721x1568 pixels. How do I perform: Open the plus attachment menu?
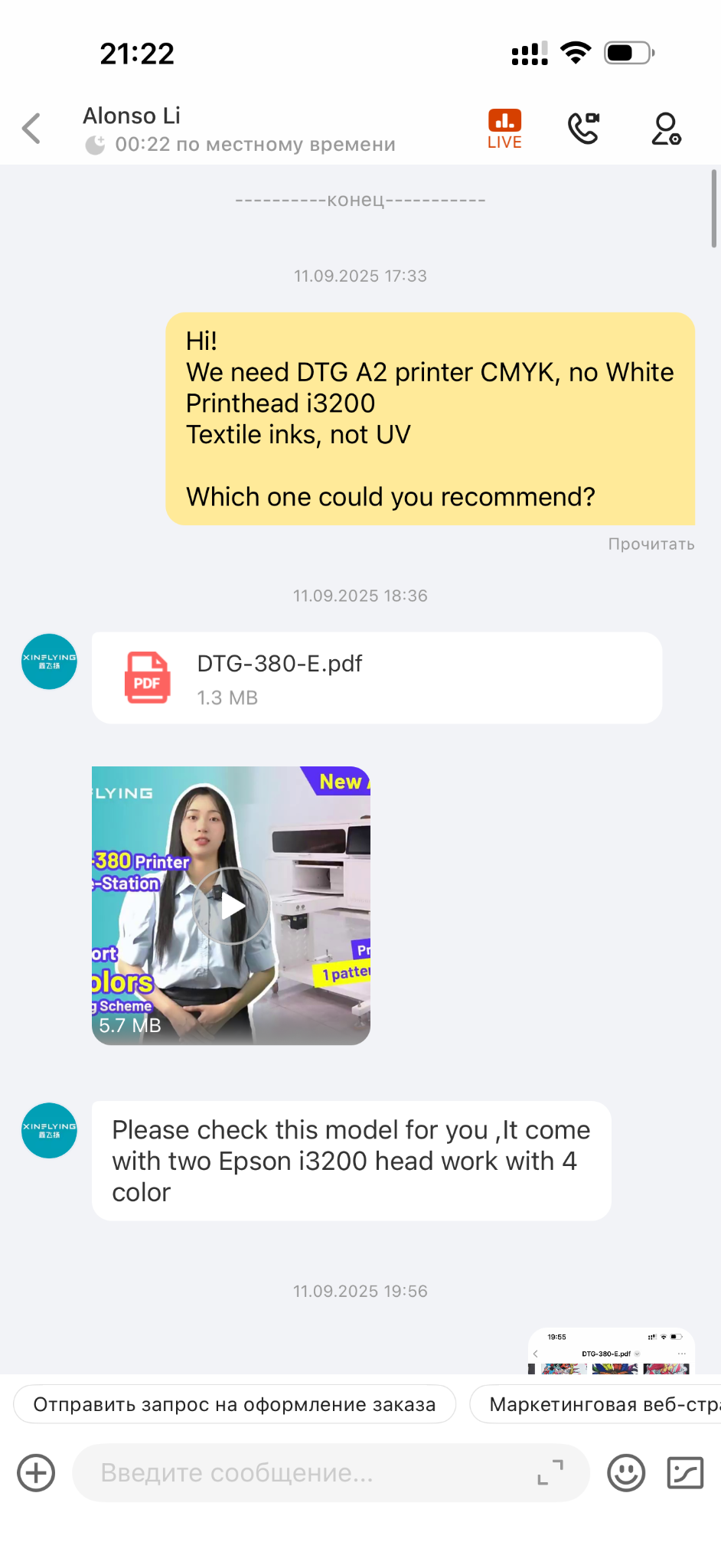tap(36, 1473)
